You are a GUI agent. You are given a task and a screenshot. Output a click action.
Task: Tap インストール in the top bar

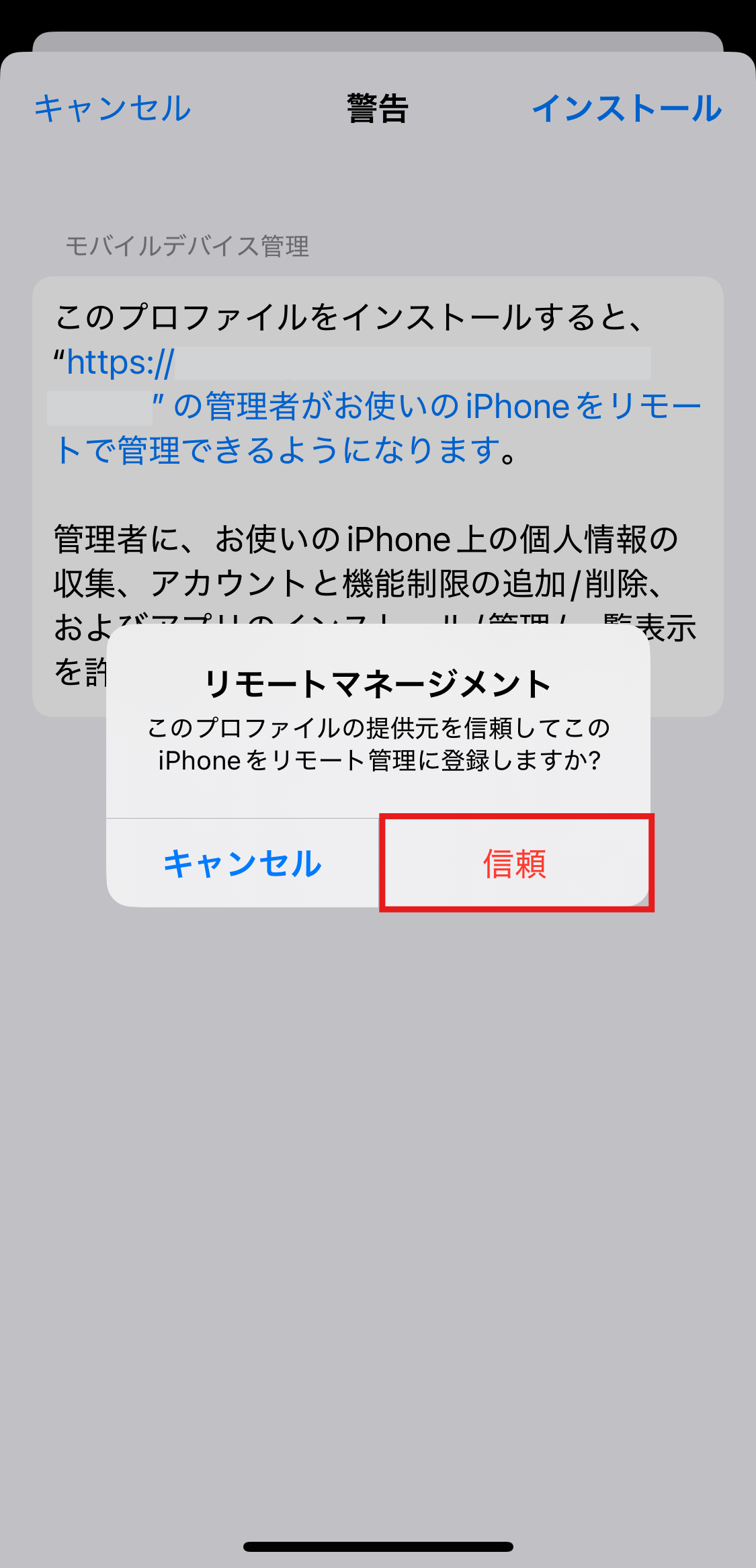(626, 108)
